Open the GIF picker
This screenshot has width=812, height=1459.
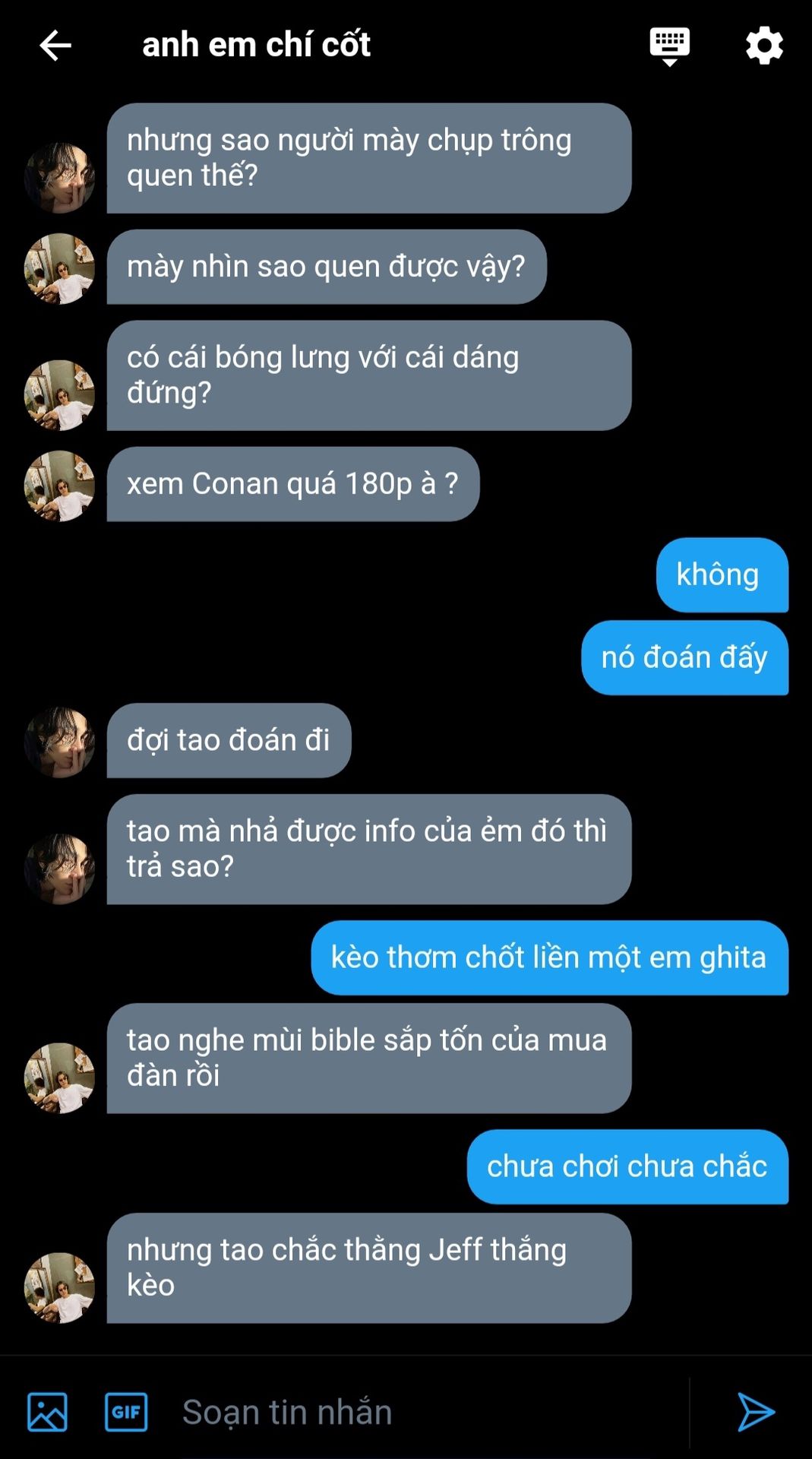[x=126, y=1412]
